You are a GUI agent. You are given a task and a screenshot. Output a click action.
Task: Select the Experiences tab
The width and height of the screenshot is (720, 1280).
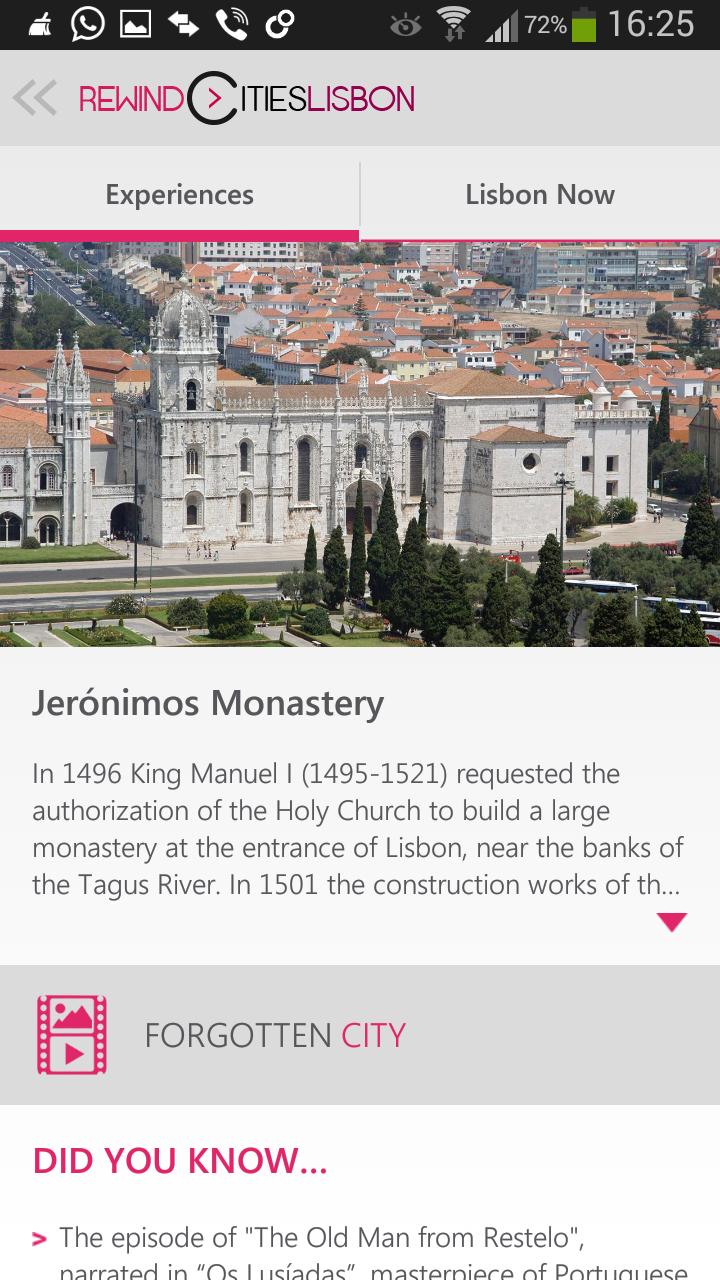click(x=180, y=194)
